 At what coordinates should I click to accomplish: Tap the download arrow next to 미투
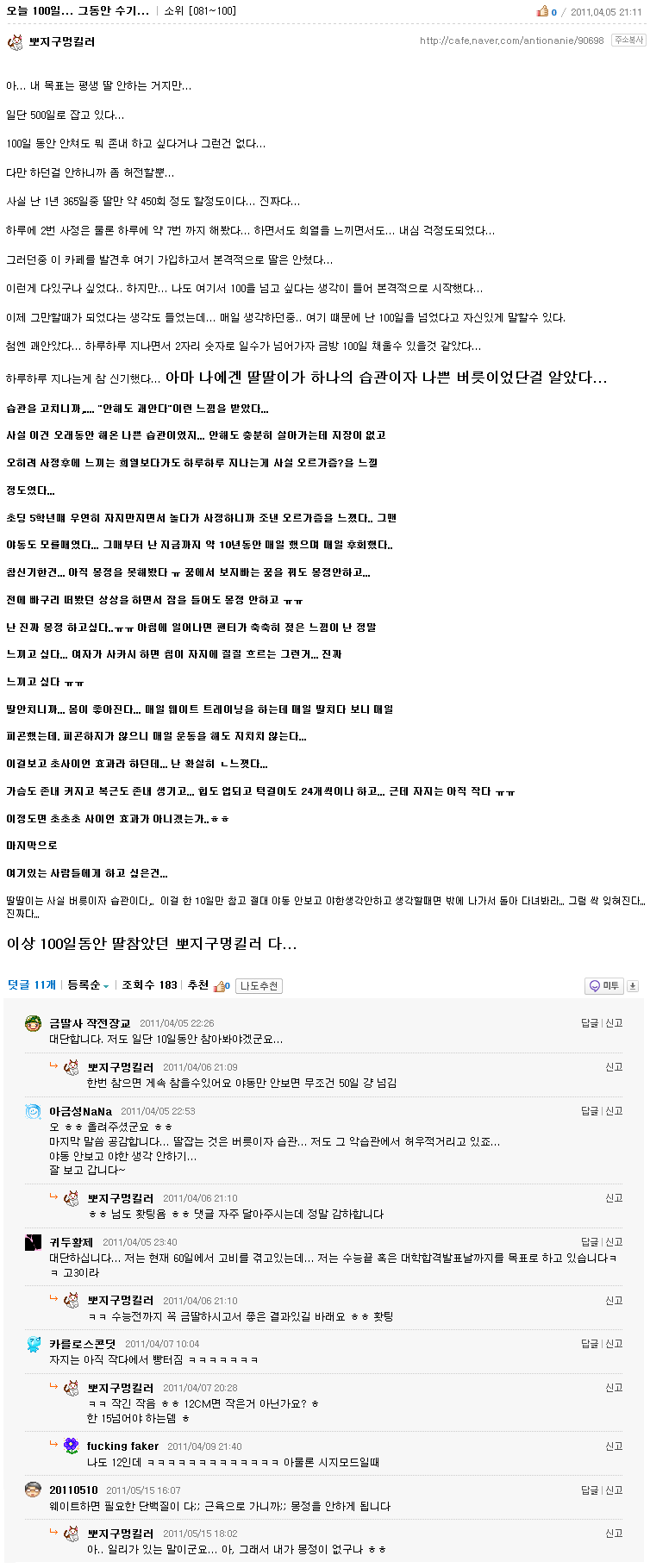(x=633, y=986)
